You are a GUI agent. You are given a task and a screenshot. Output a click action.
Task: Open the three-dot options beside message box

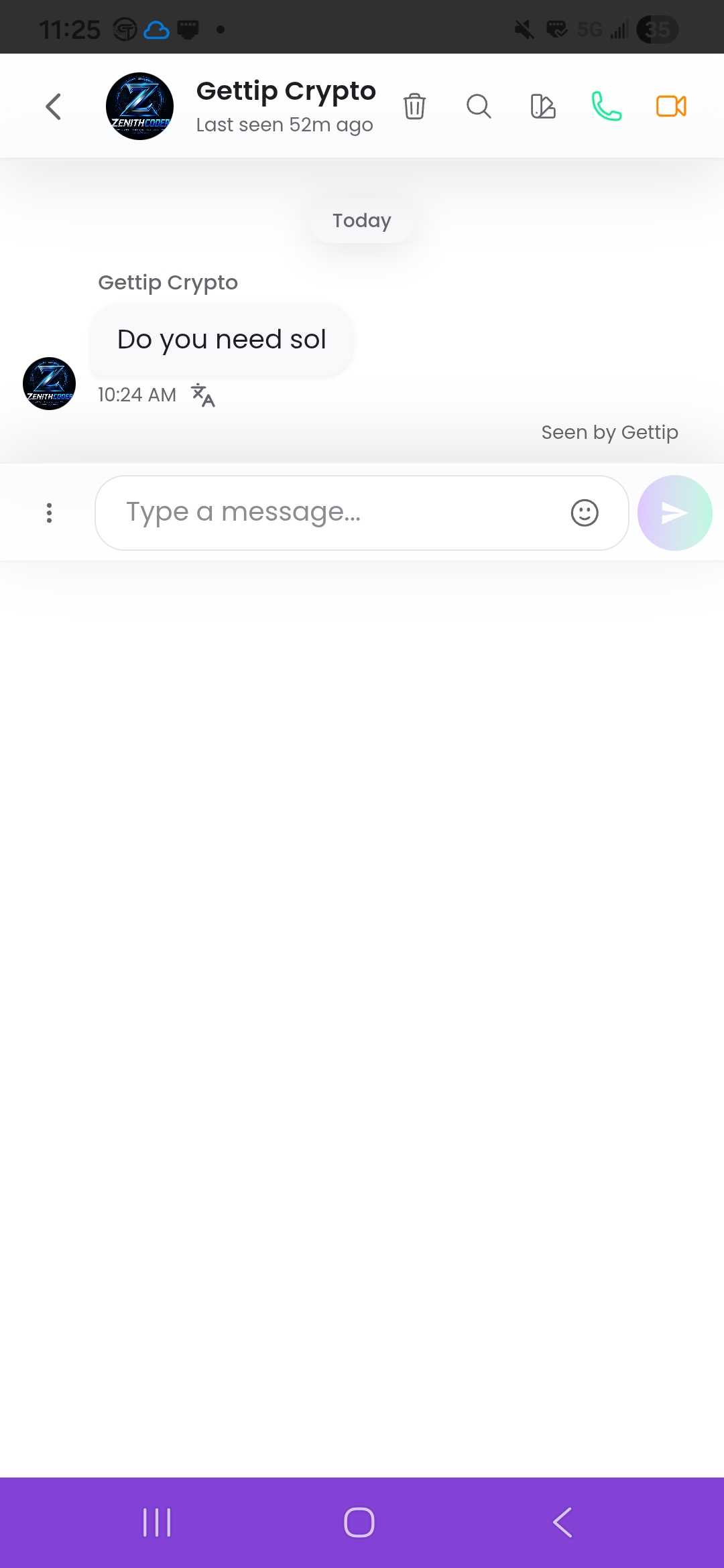click(49, 513)
